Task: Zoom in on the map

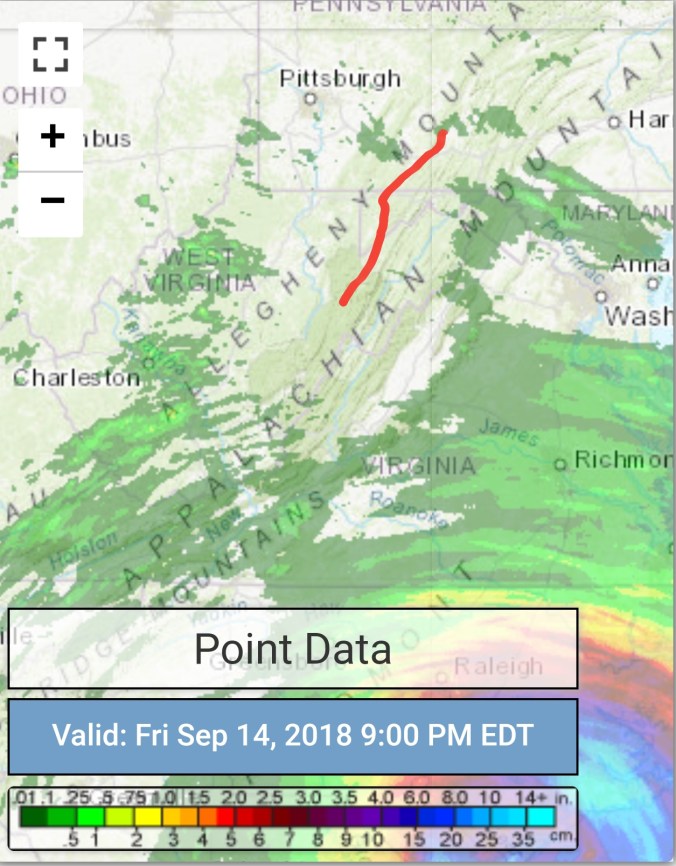Action: pyautogui.click(x=52, y=136)
